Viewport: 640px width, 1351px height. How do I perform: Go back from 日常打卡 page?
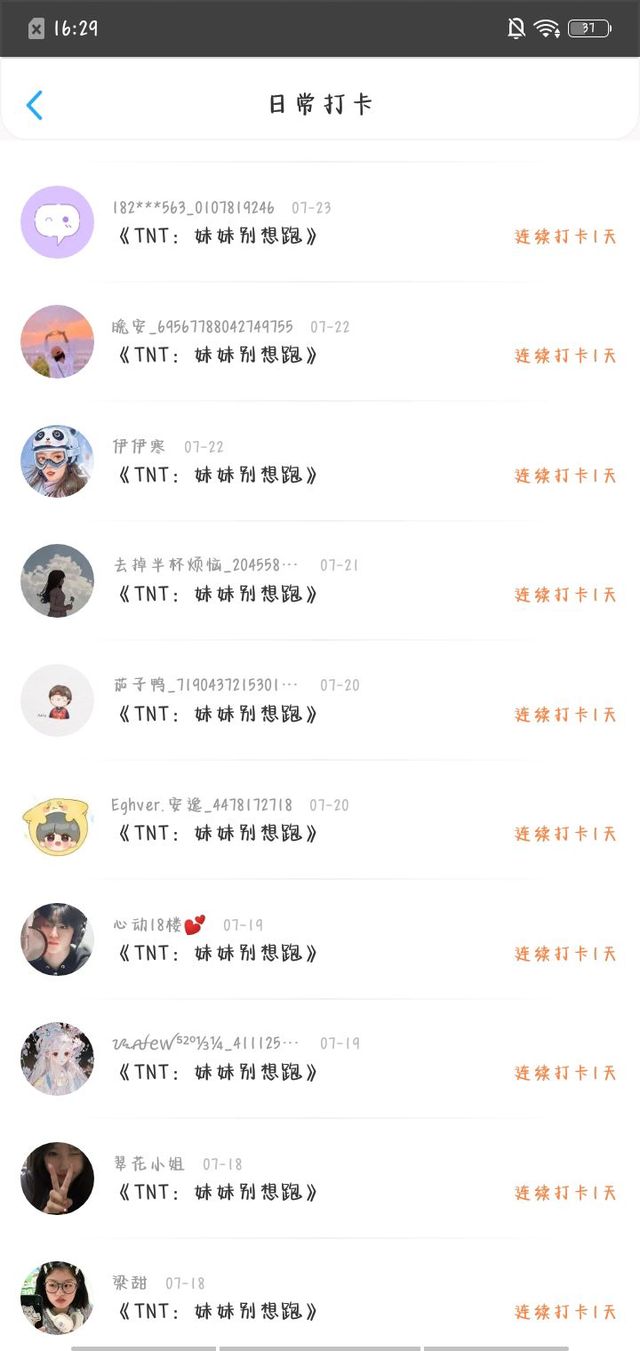35,105
